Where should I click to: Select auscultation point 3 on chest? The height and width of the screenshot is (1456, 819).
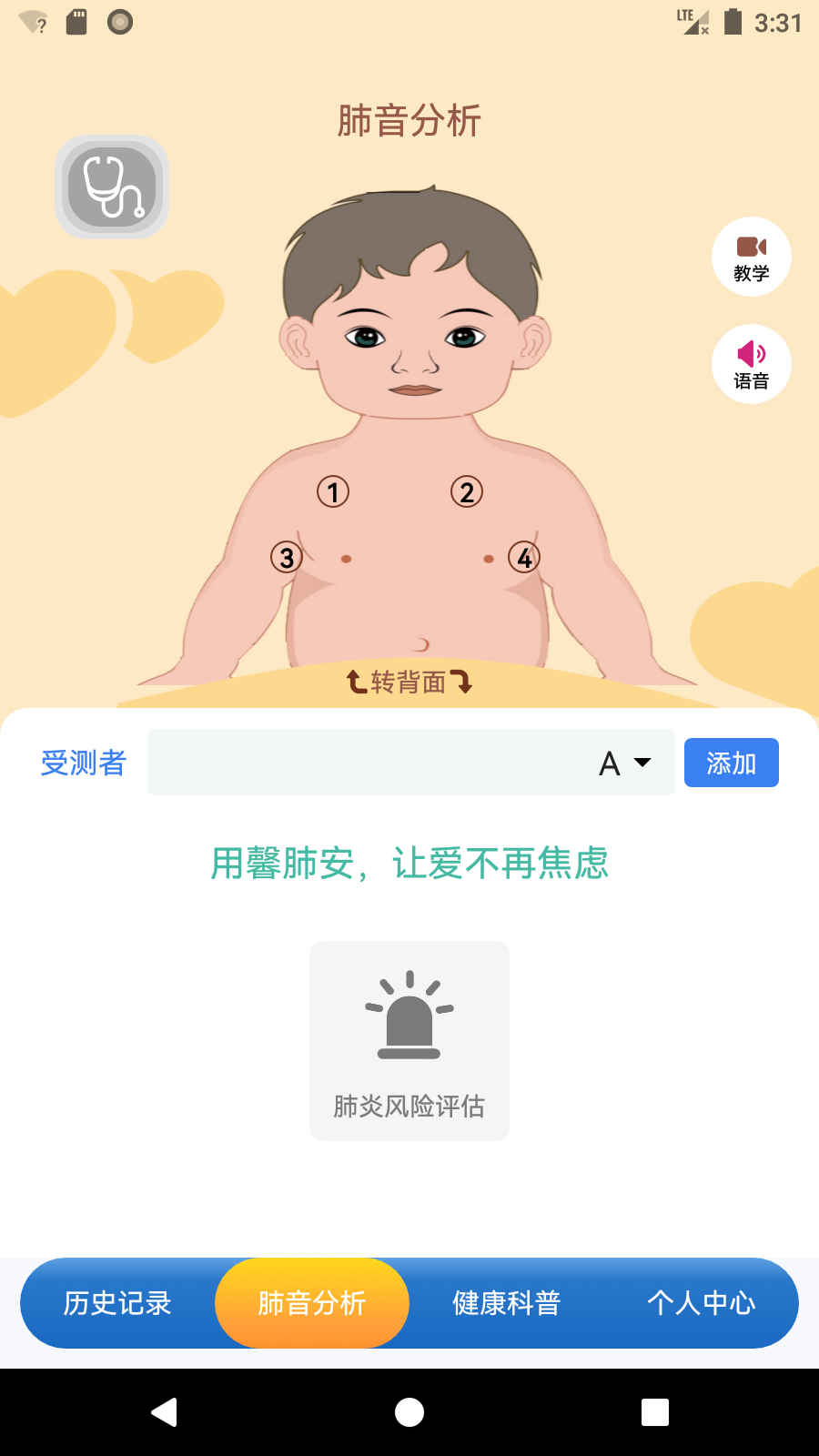click(x=287, y=557)
